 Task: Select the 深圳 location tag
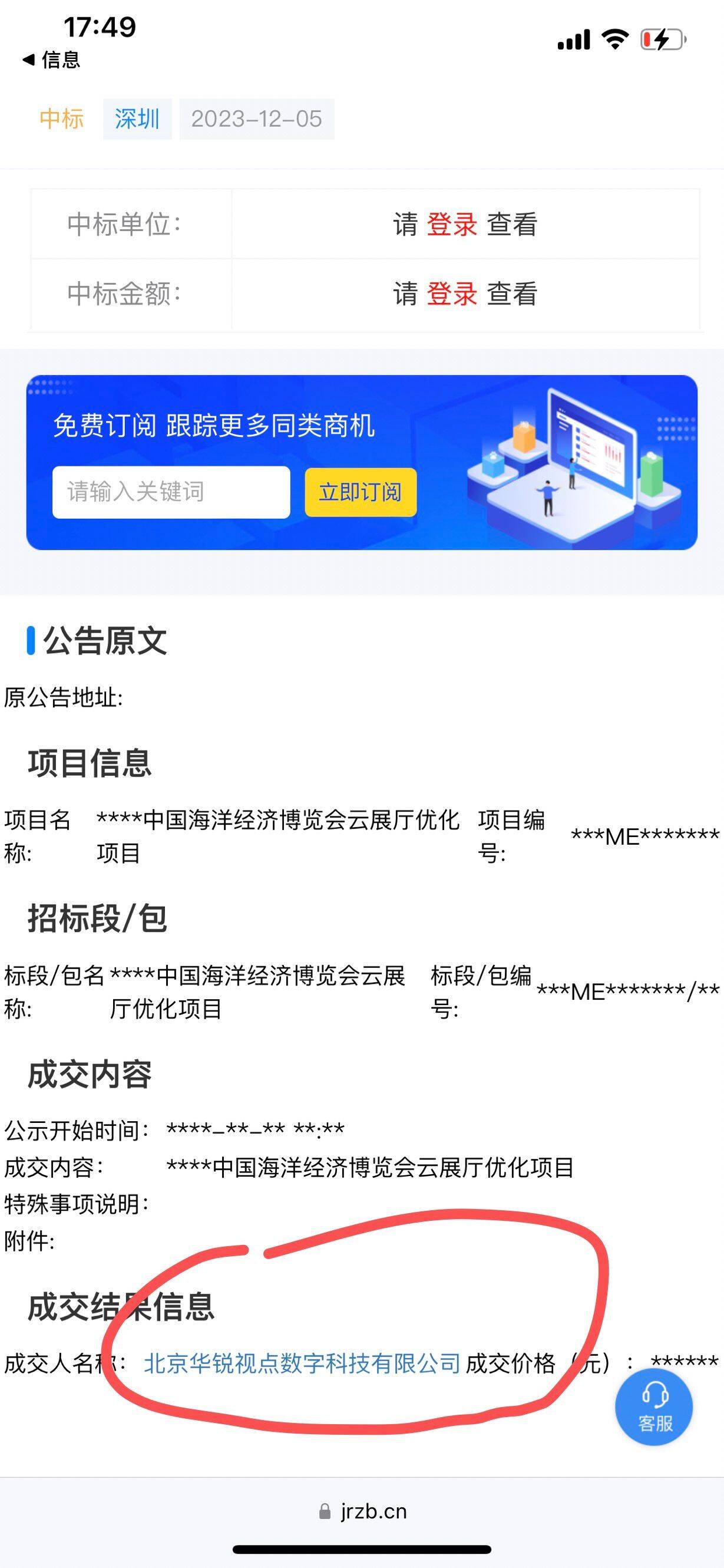137,118
